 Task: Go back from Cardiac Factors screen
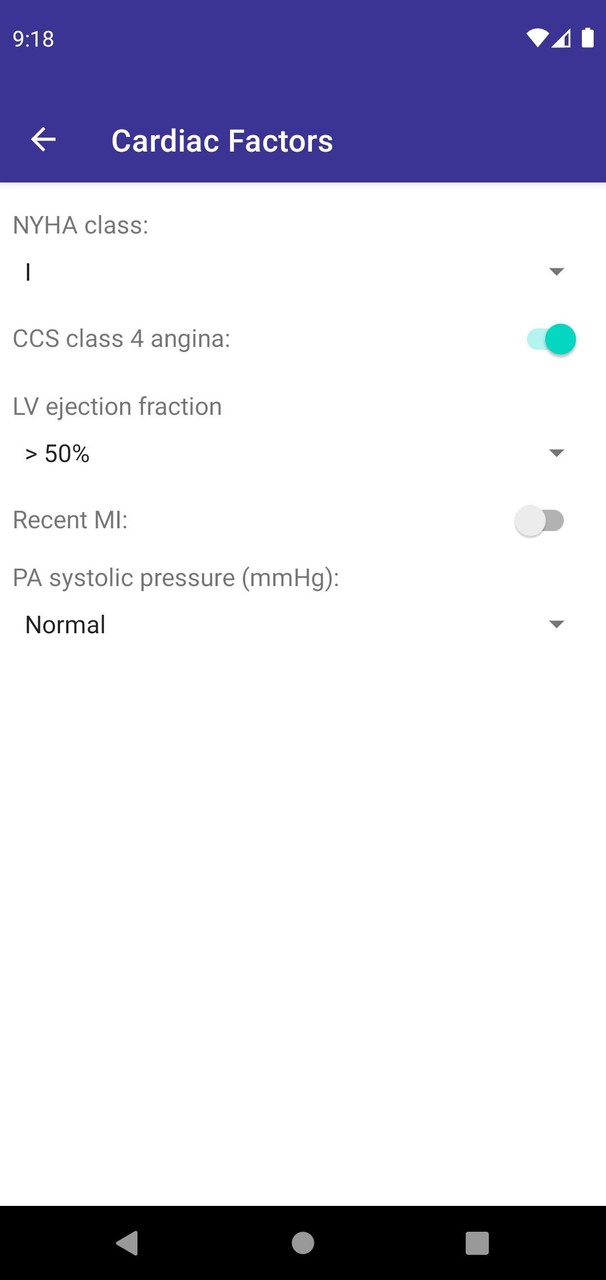click(43, 141)
